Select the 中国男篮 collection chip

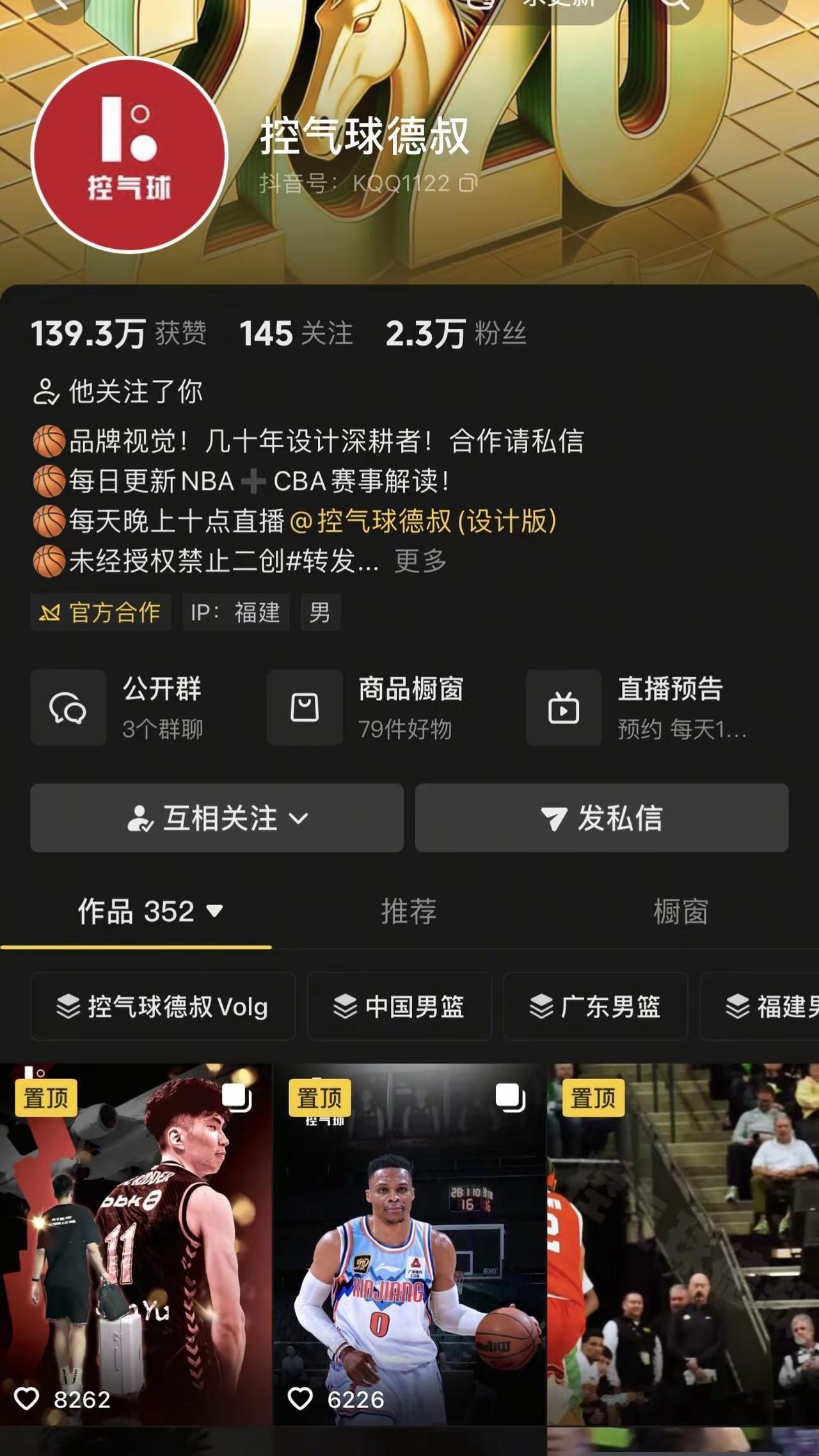400,1007
